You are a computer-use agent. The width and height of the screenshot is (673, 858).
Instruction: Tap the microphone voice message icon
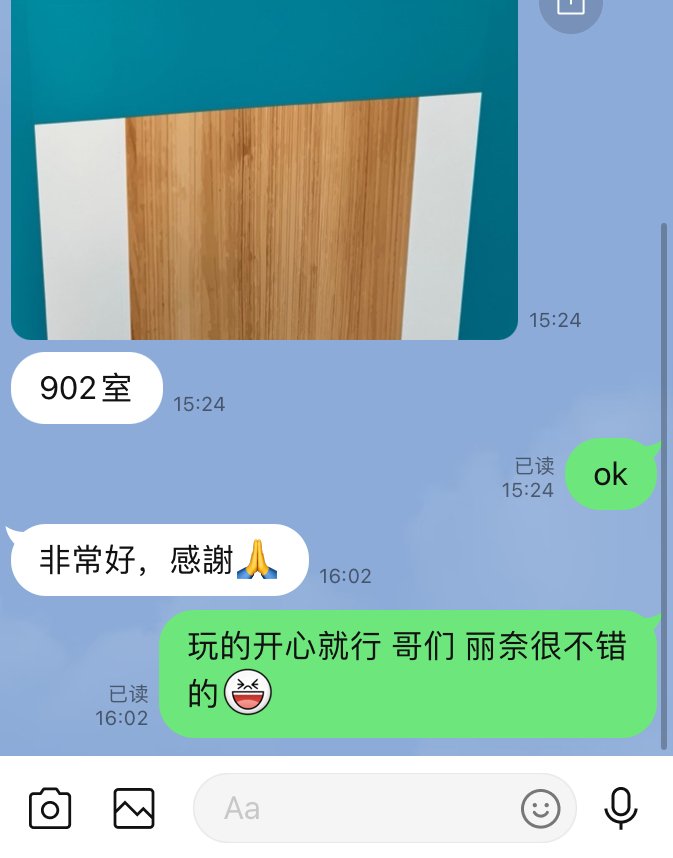point(621,808)
